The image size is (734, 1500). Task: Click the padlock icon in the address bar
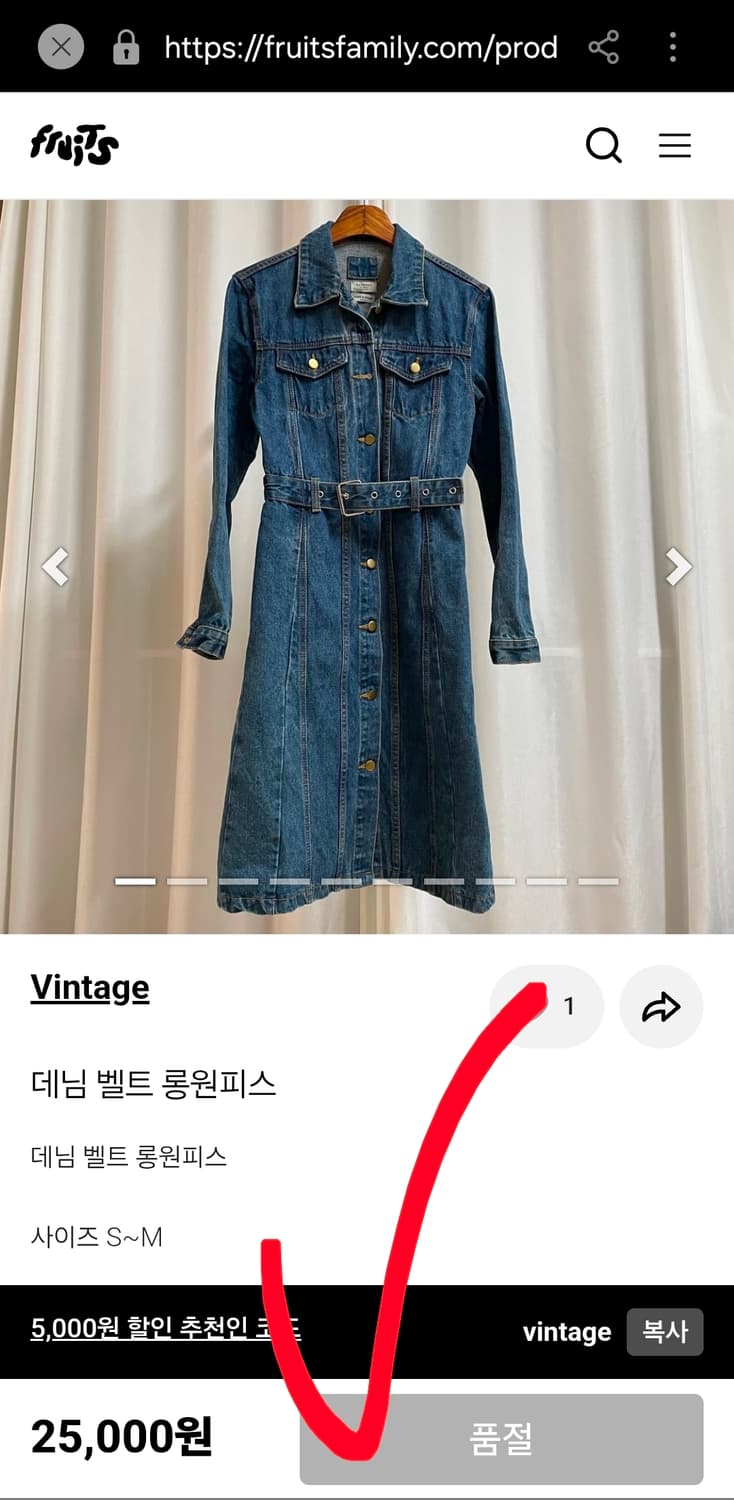point(125,46)
